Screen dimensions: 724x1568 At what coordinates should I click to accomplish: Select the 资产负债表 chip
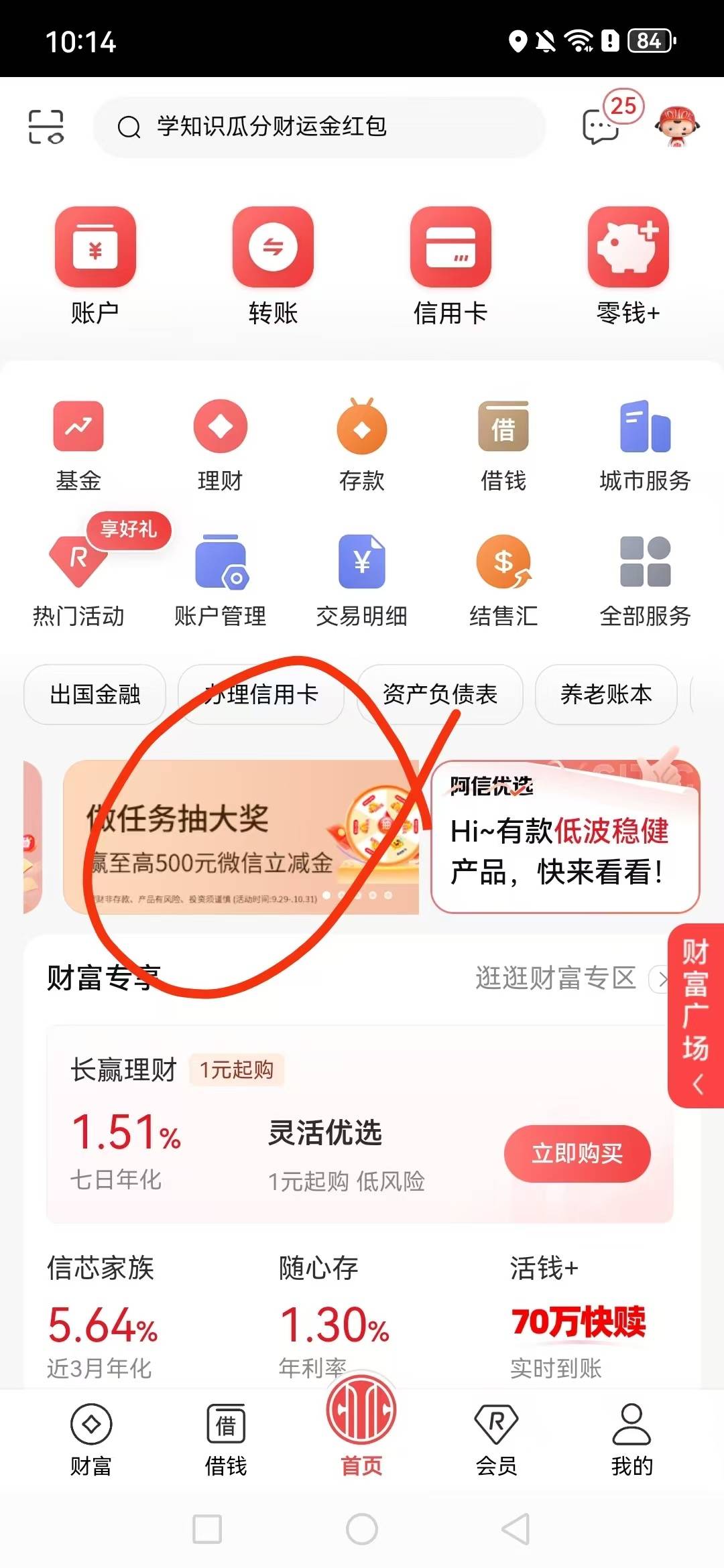point(440,694)
